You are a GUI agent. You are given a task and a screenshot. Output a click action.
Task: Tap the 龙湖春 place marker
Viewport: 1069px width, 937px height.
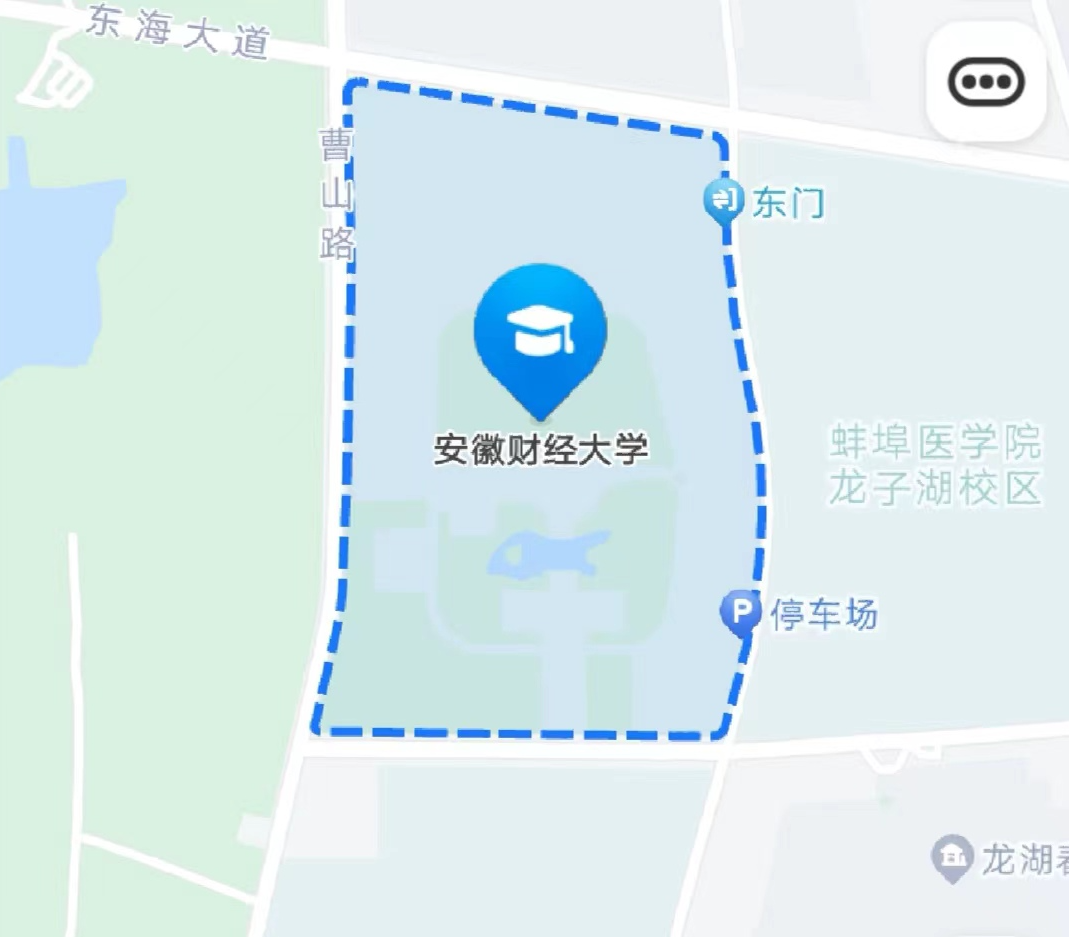(x=952, y=856)
